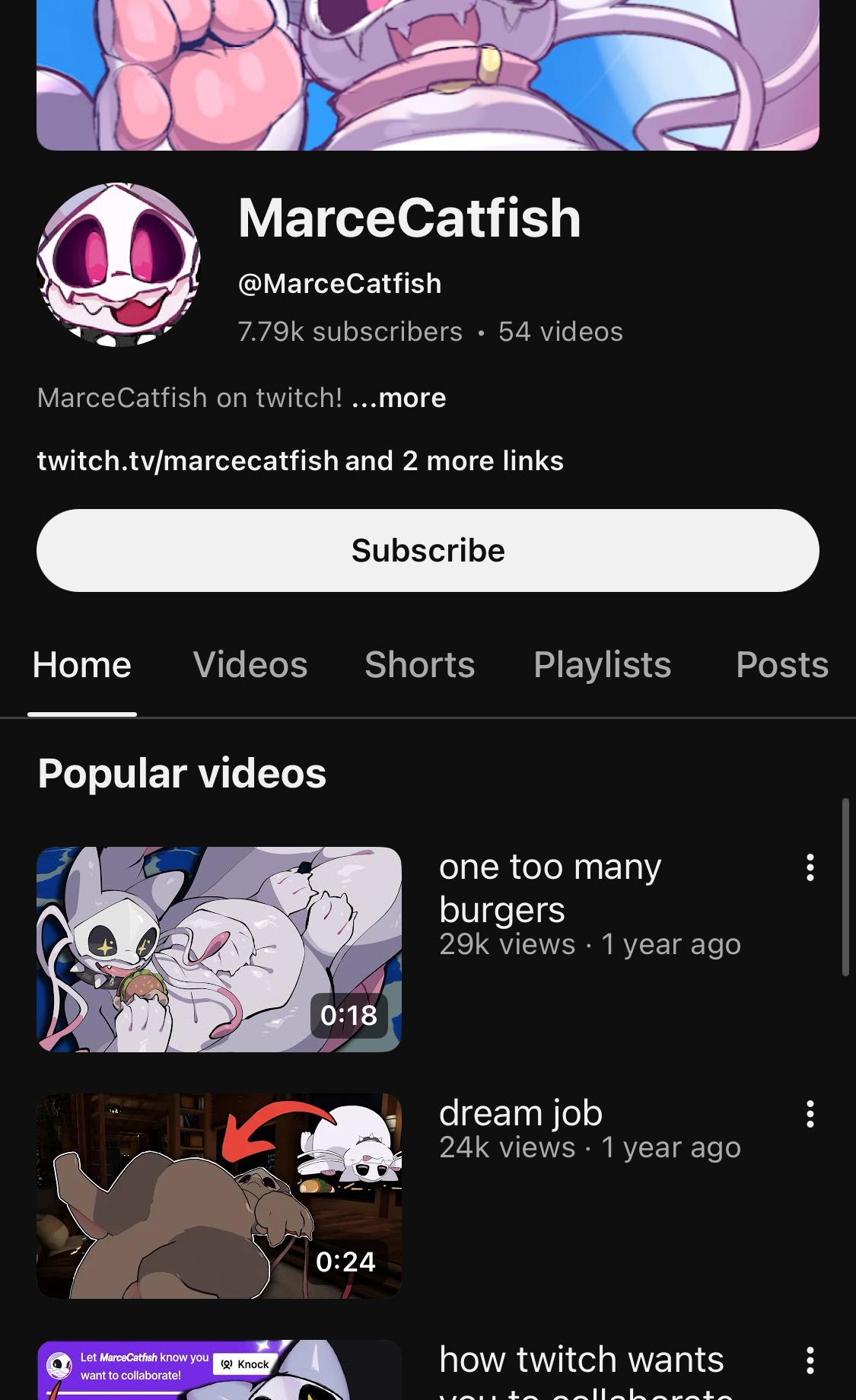Select the Home tab

(x=82, y=664)
